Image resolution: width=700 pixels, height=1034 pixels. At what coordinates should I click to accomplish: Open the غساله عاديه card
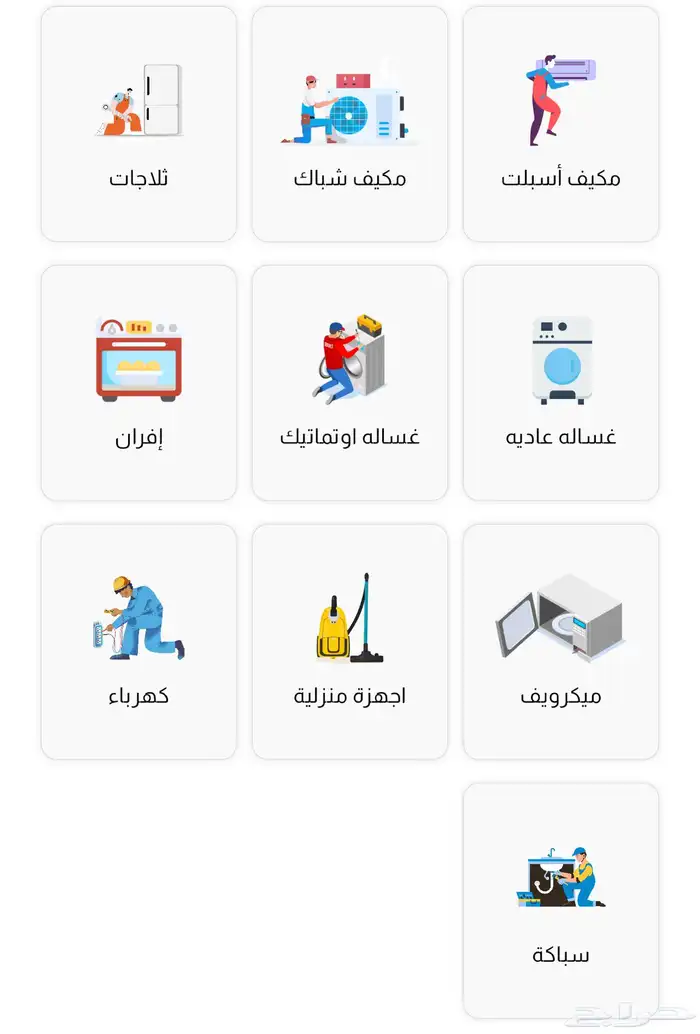coord(560,383)
